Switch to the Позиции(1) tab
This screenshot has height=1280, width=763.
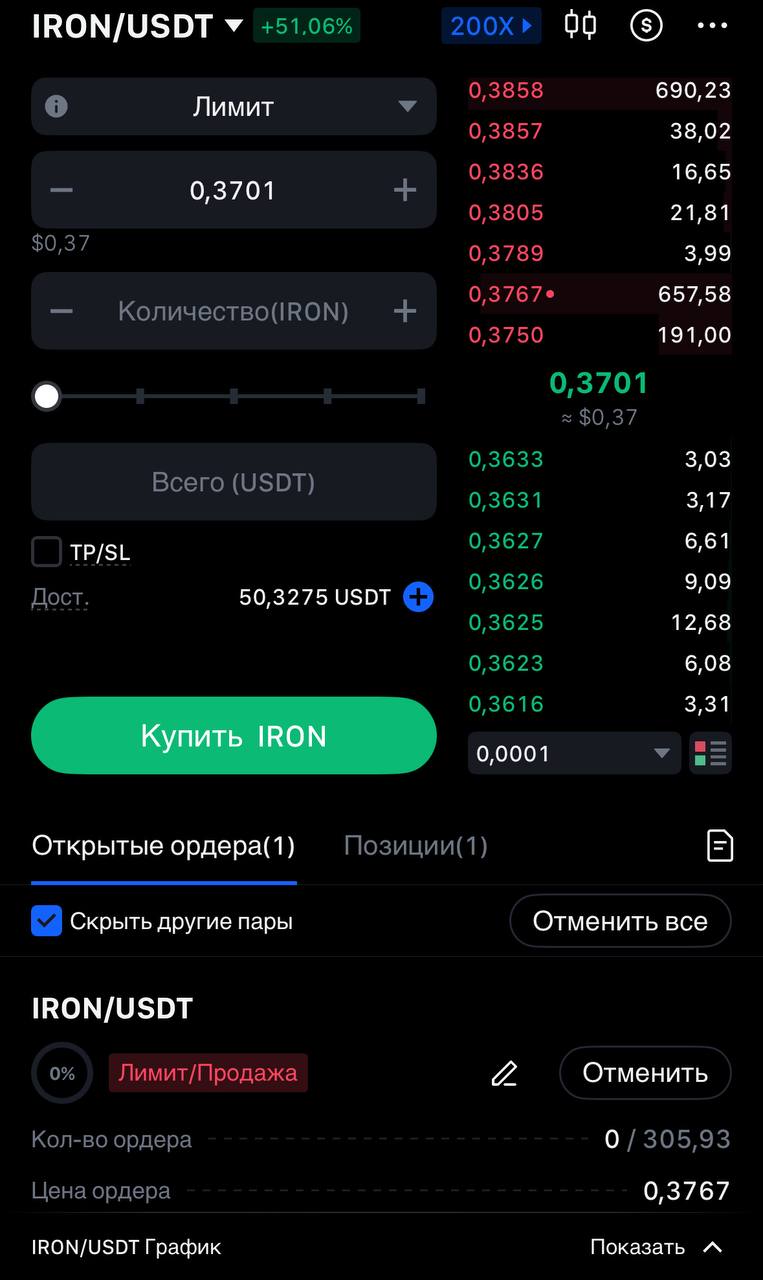pos(415,846)
